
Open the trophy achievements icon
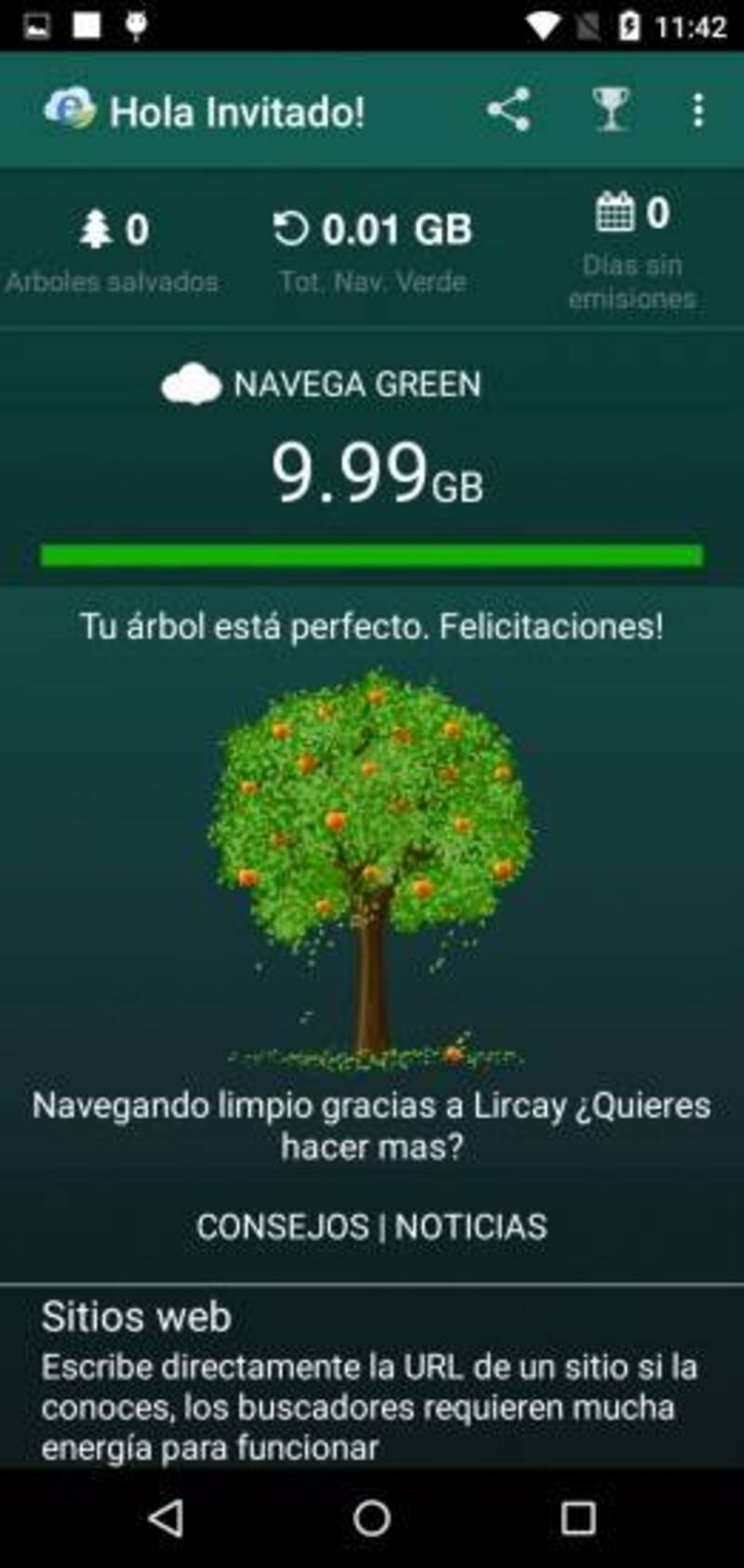coord(611,110)
